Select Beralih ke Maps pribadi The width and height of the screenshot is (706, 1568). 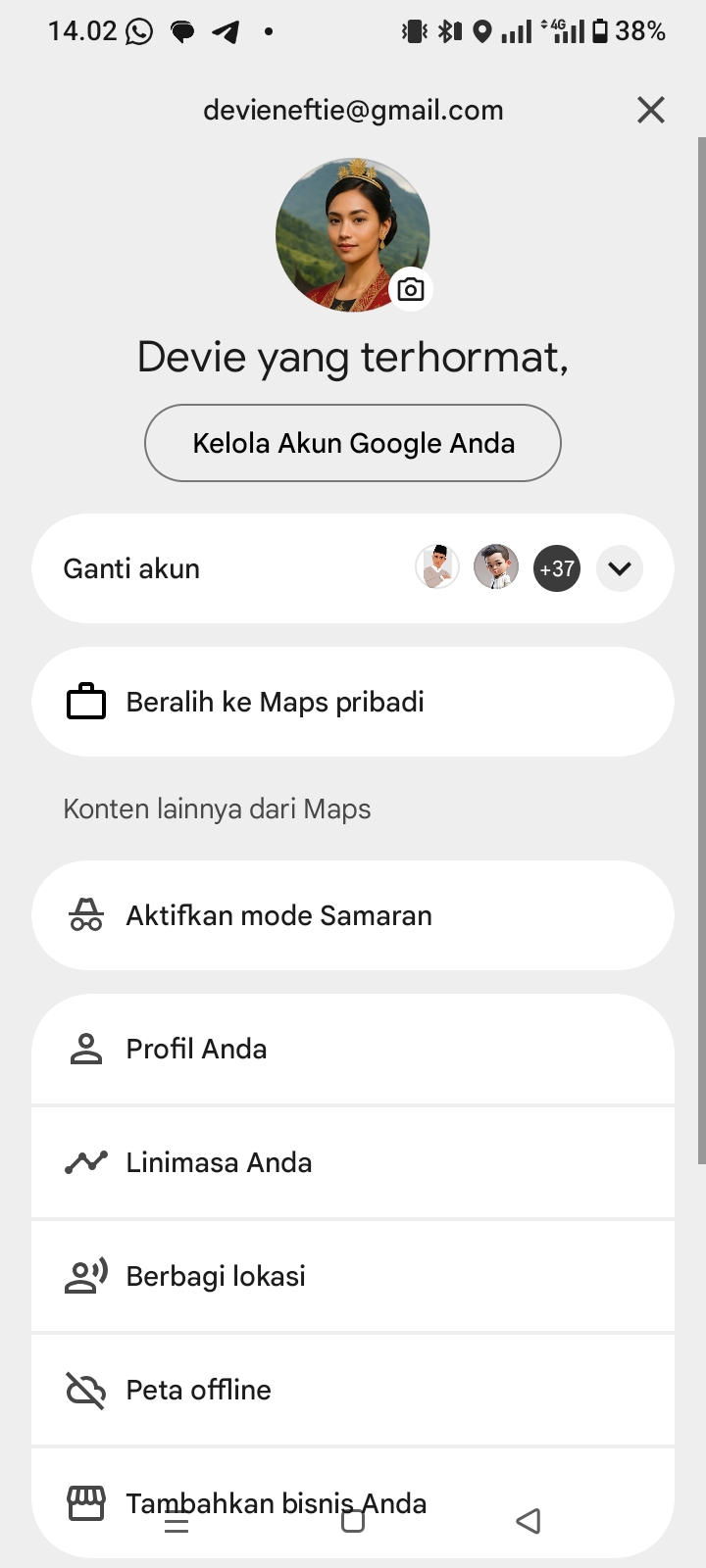[x=353, y=702]
